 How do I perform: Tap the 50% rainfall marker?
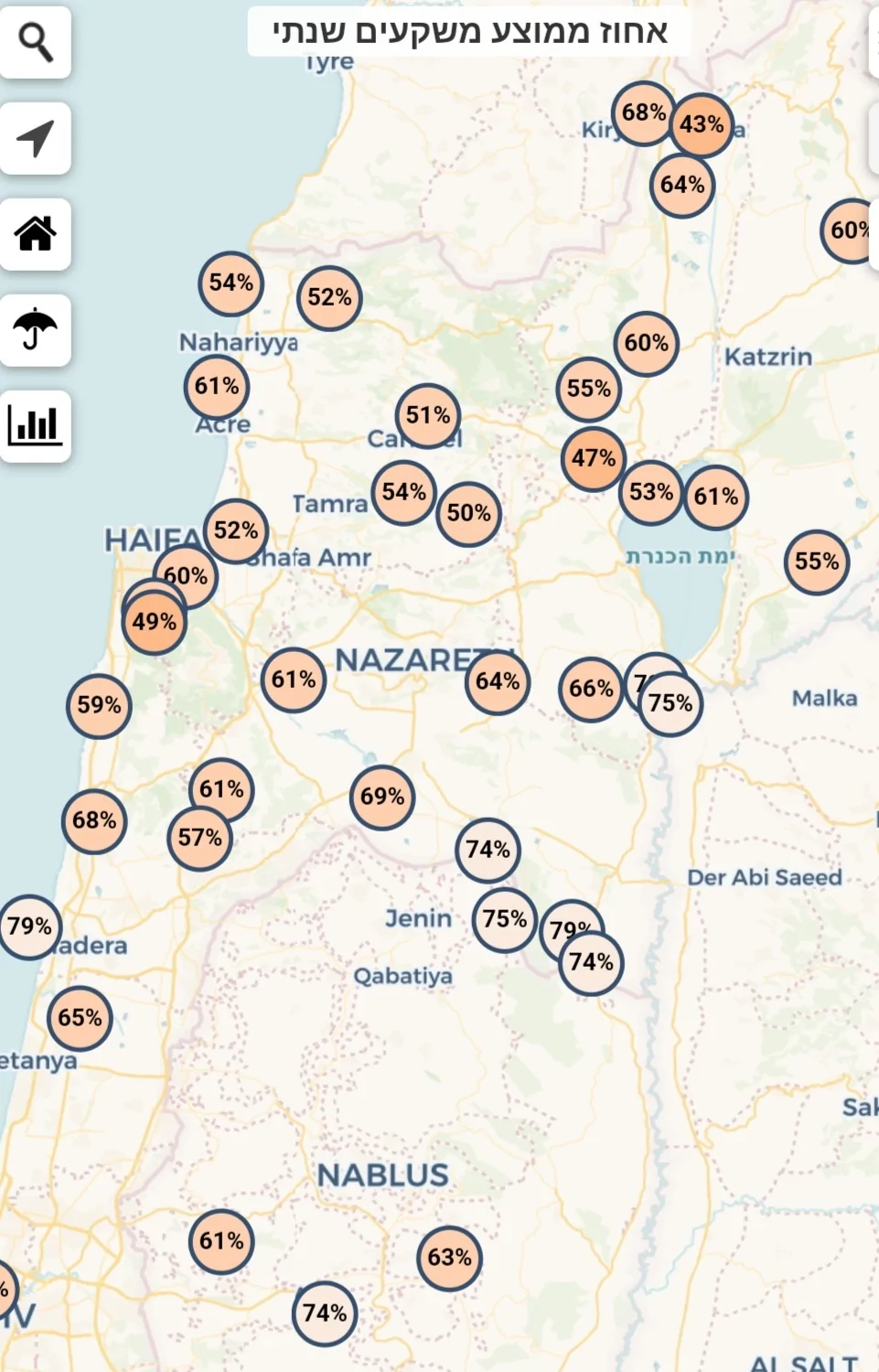[x=468, y=513]
